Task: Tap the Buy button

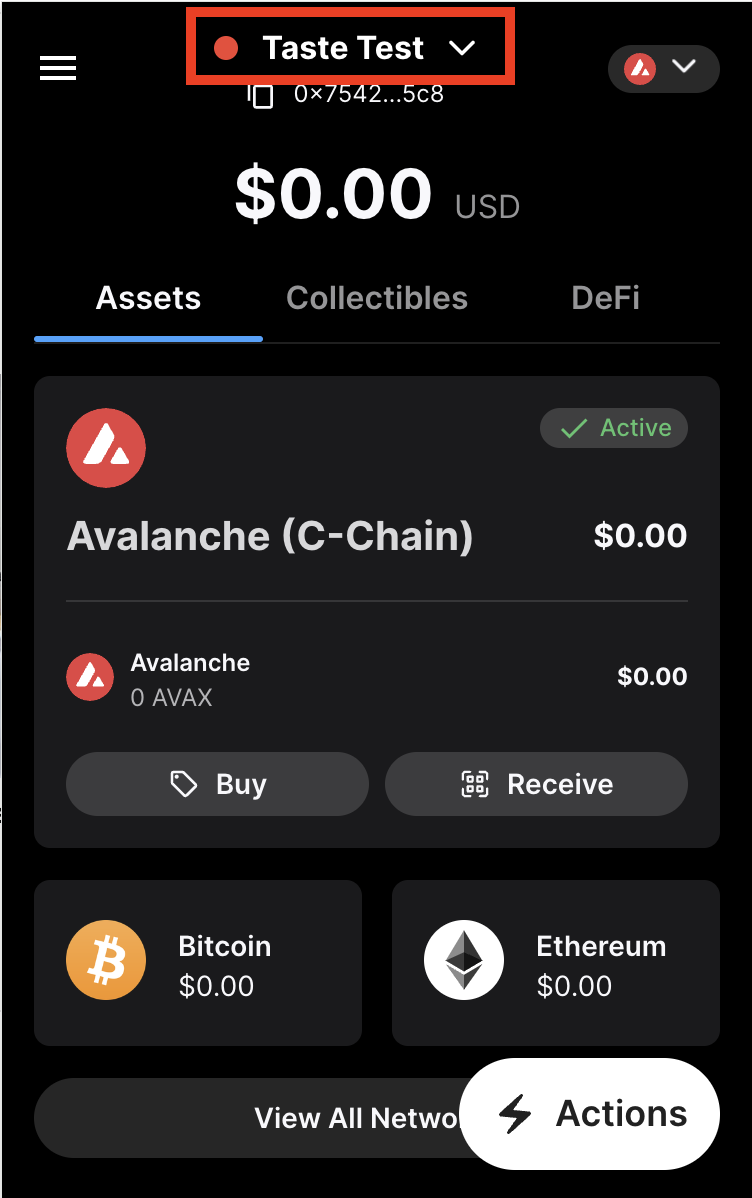Action: tap(217, 784)
